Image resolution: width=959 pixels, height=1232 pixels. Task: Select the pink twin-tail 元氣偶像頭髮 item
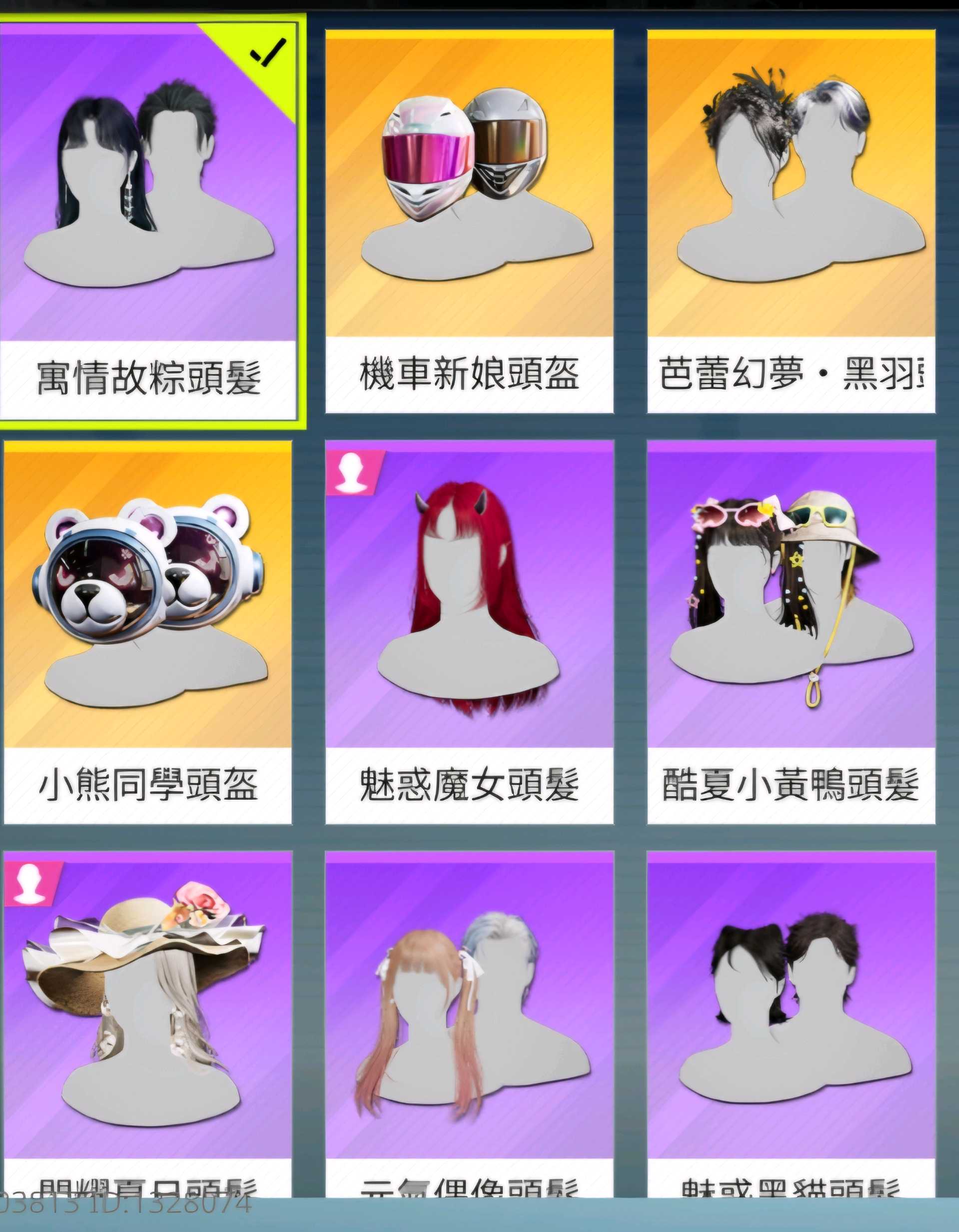pyautogui.click(x=469, y=1024)
